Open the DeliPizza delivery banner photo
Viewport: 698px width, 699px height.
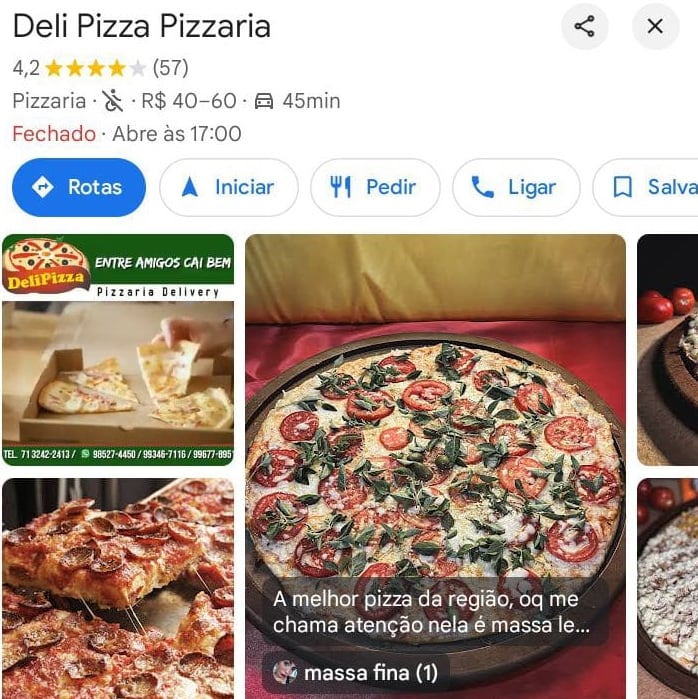point(118,350)
